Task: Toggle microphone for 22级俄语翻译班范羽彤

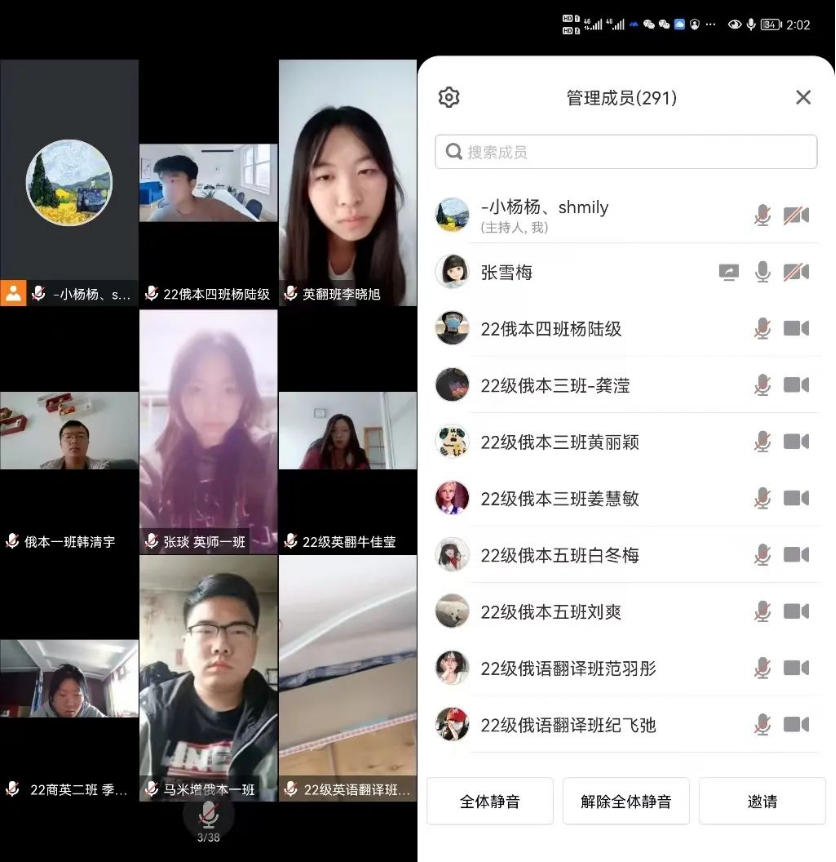Action: (x=763, y=668)
